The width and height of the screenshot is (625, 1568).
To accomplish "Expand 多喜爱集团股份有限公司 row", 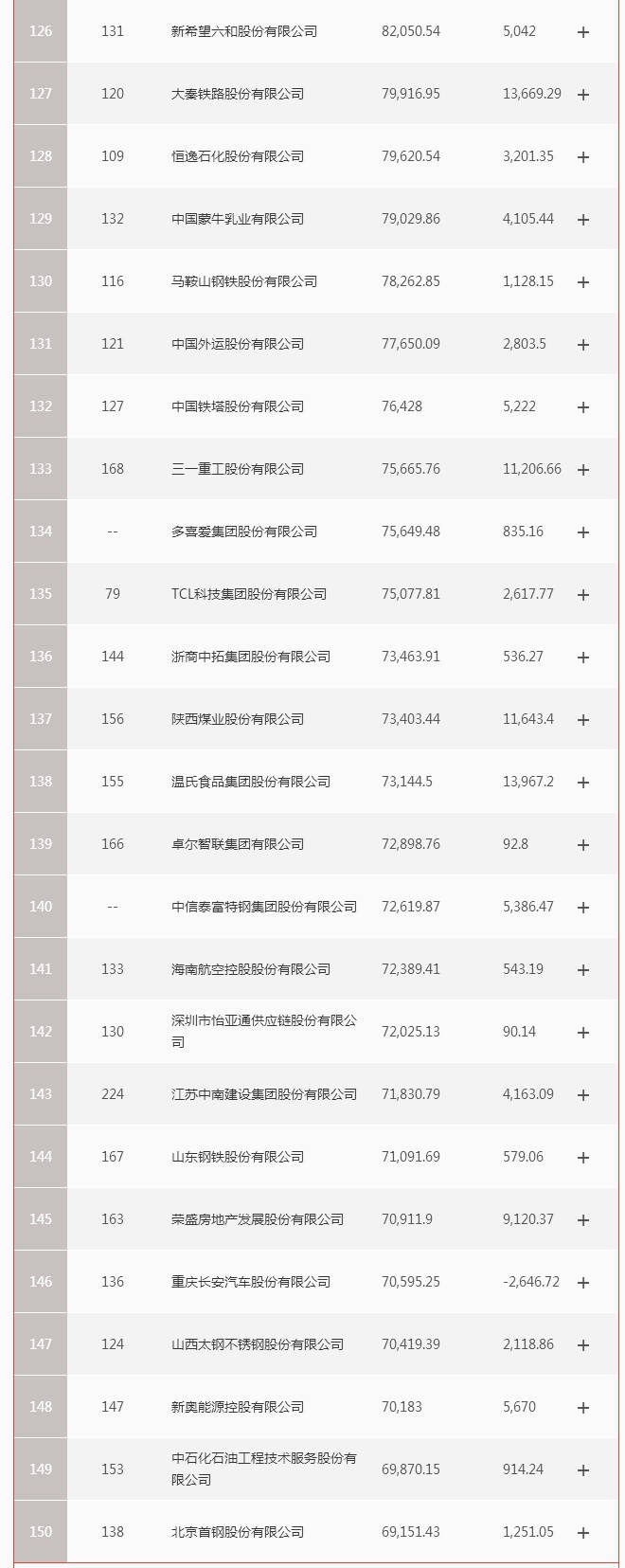I will tap(583, 532).
